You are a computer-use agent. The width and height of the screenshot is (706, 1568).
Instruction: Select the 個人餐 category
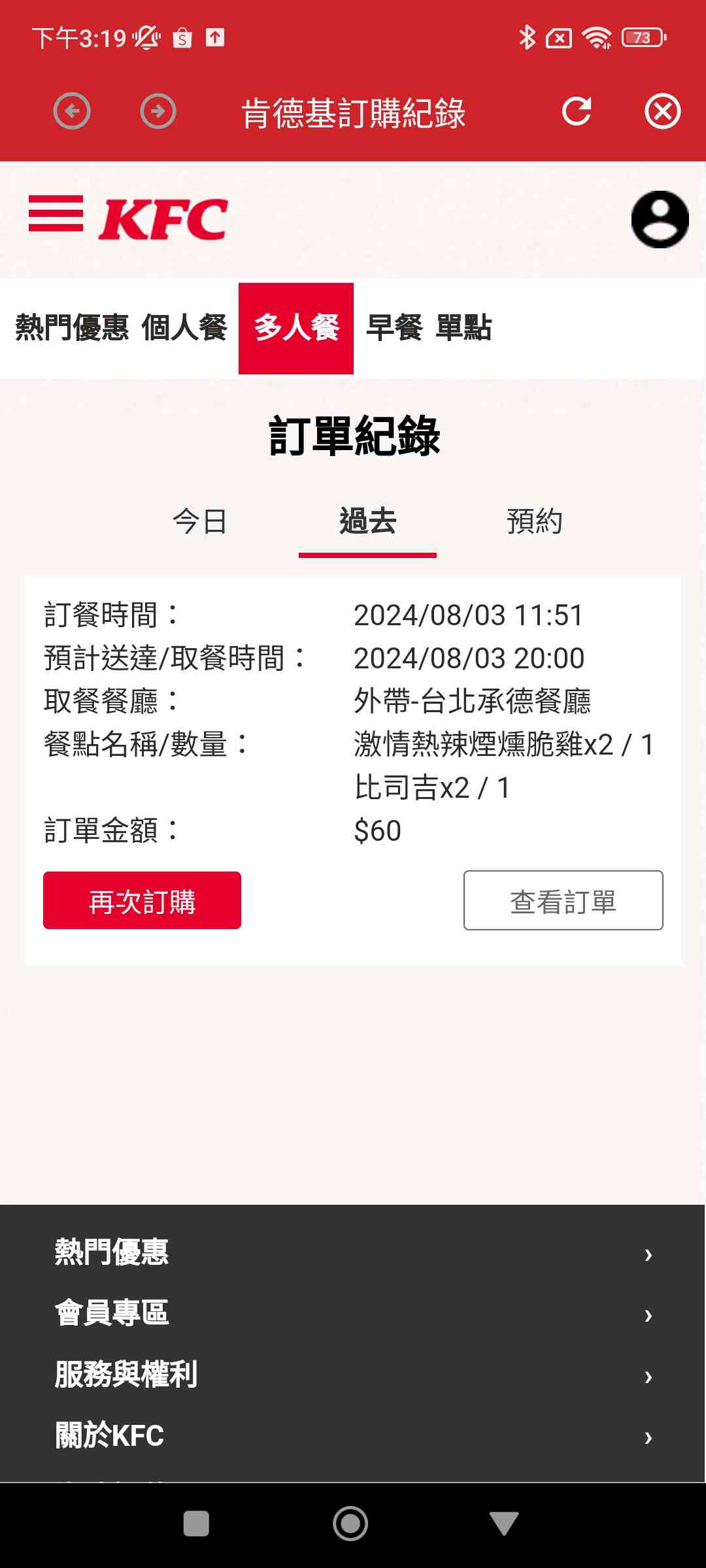(184, 328)
